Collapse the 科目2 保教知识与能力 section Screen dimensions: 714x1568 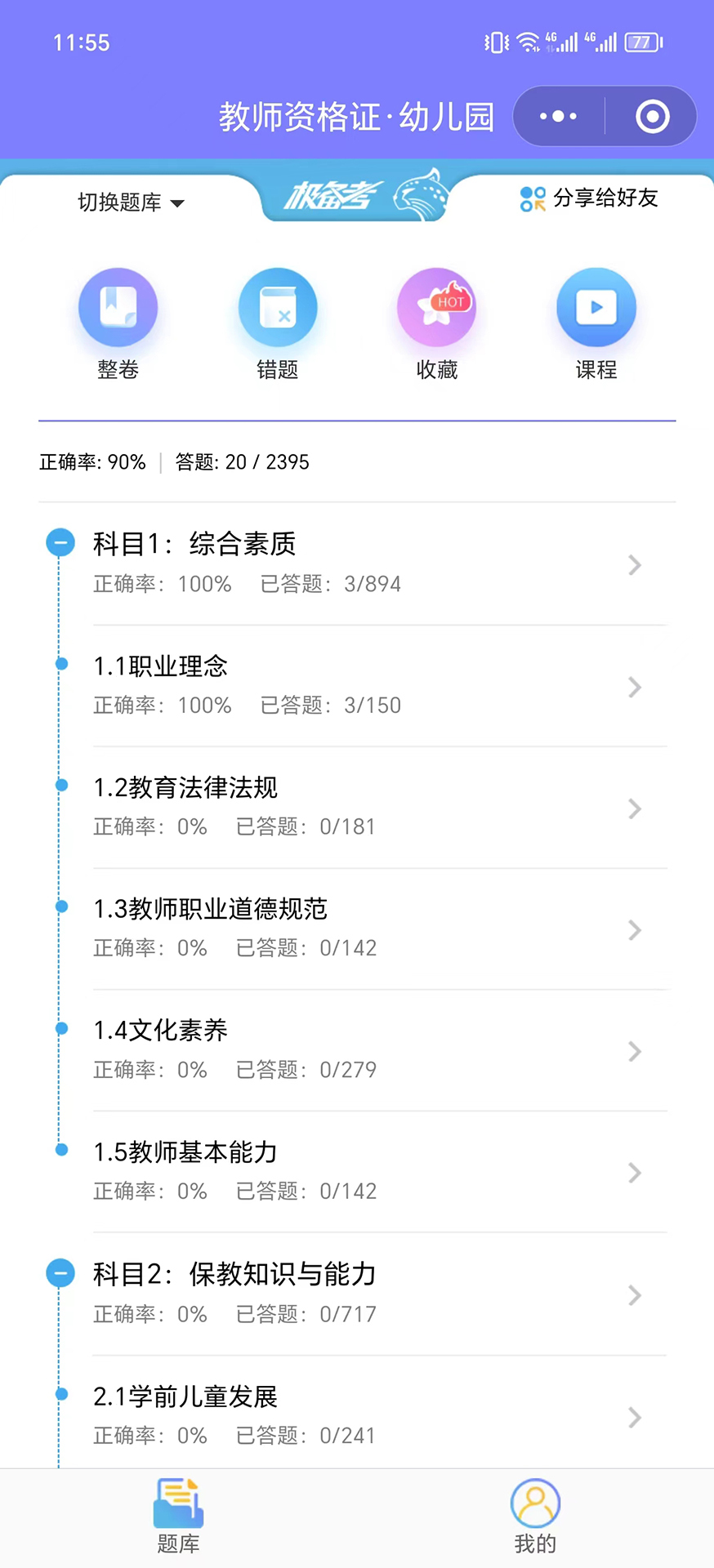click(60, 1272)
